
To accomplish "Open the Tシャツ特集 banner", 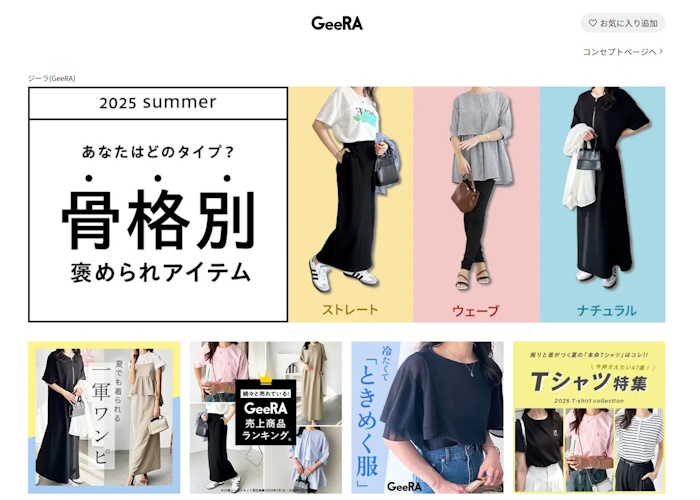I will coord(589,417).
